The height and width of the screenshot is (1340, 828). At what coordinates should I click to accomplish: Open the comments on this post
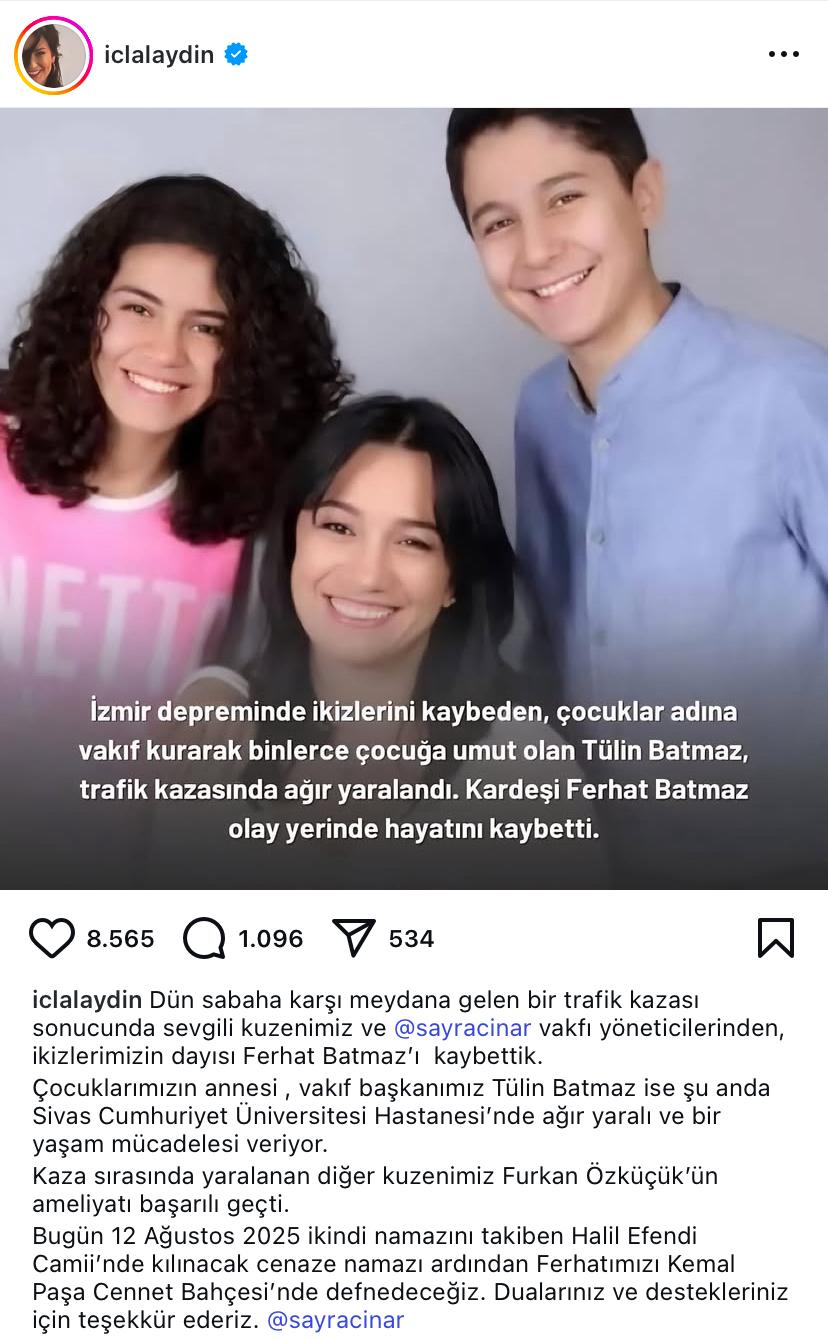point(204,938)
